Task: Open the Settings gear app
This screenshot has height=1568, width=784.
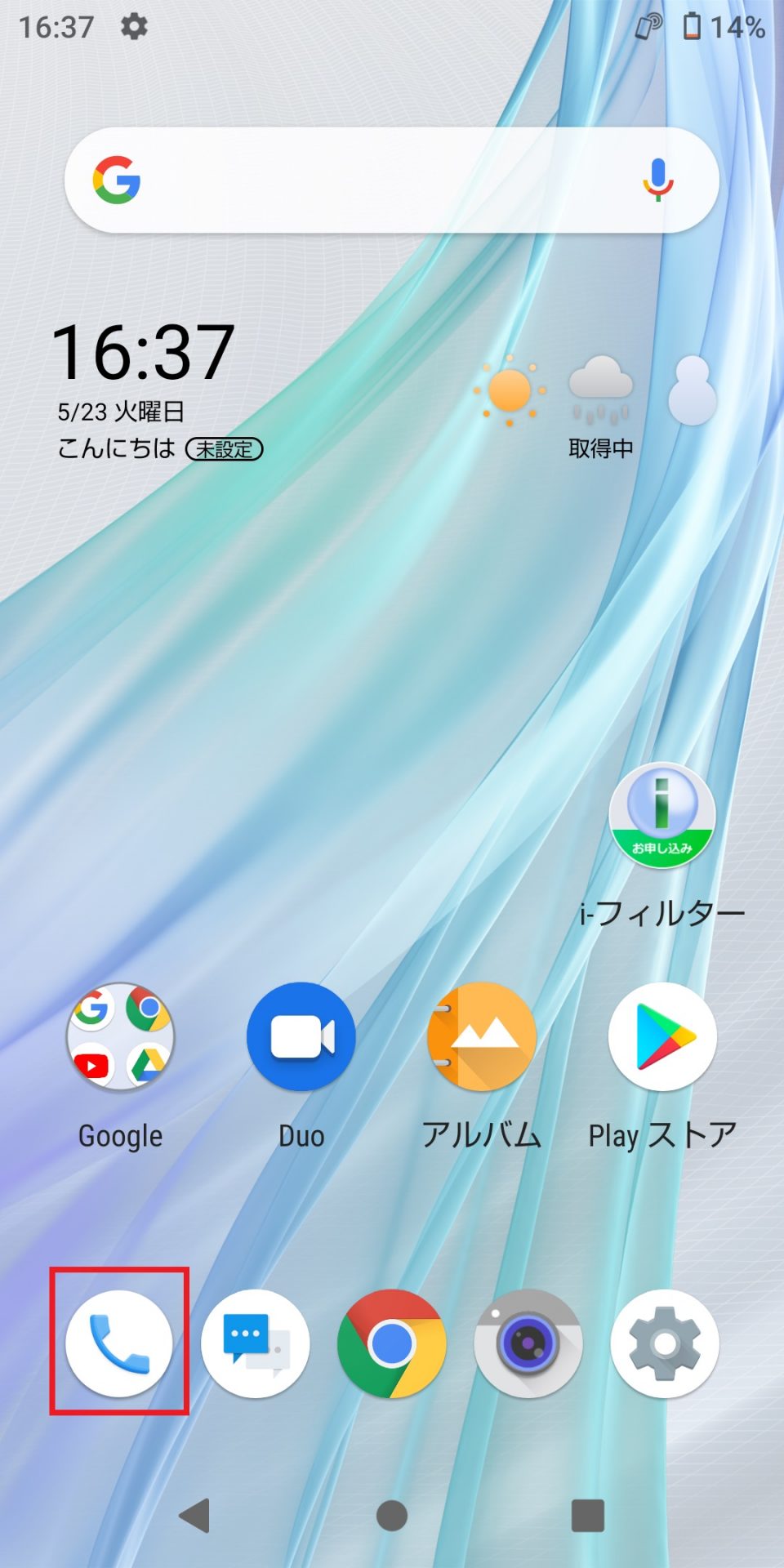Action: (x=665, y=1343)
